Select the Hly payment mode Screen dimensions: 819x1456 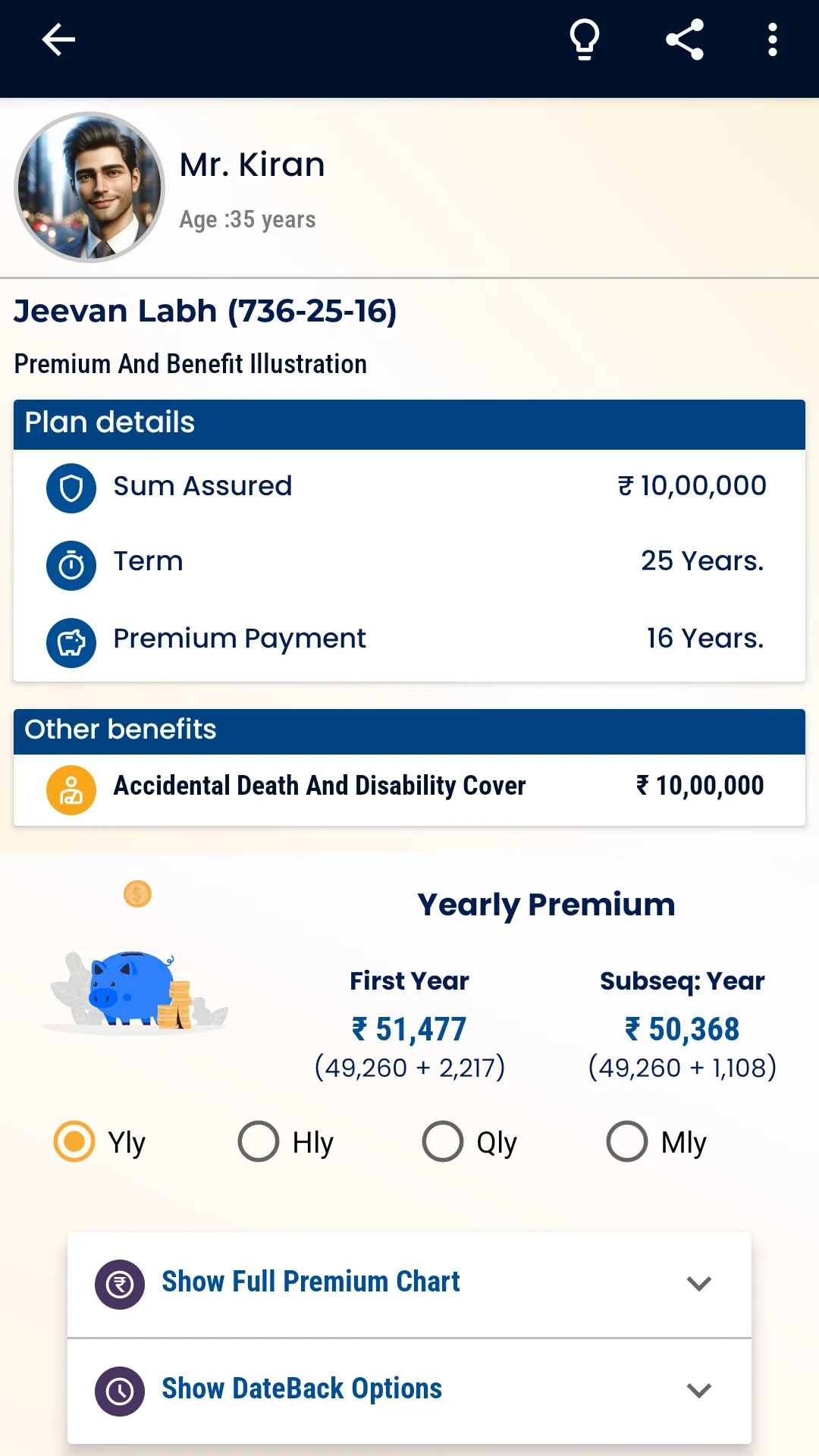coord(258,1141)
